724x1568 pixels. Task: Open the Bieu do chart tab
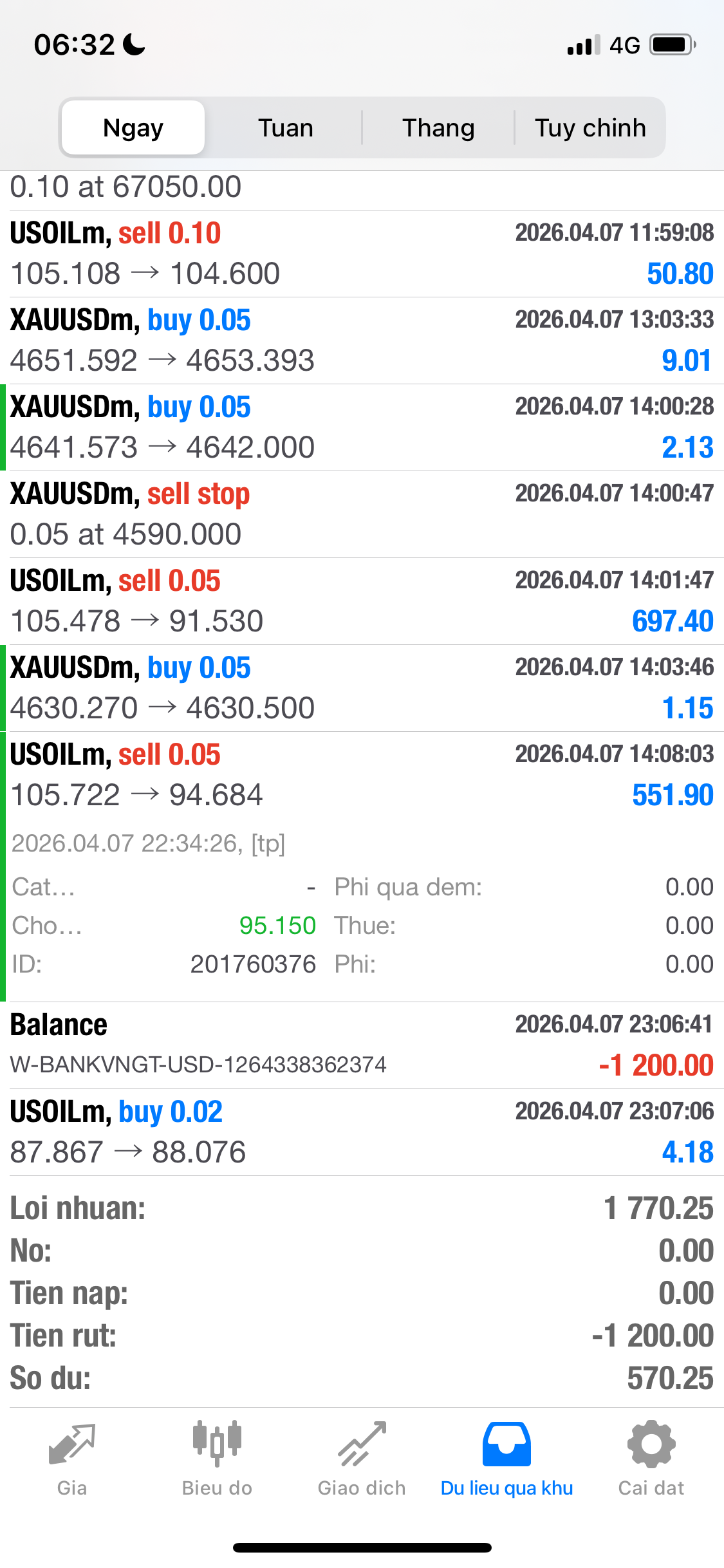(x=217, y=1458)
